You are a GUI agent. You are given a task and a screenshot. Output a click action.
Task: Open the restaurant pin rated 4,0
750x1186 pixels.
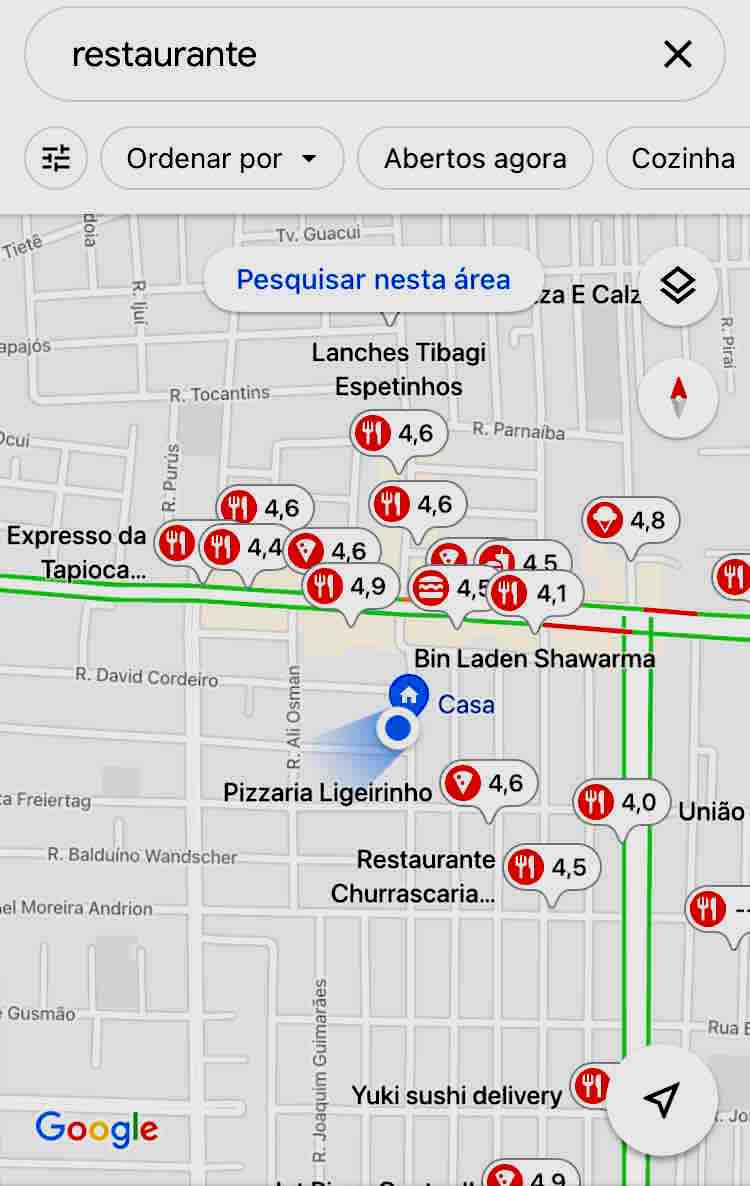620,803
